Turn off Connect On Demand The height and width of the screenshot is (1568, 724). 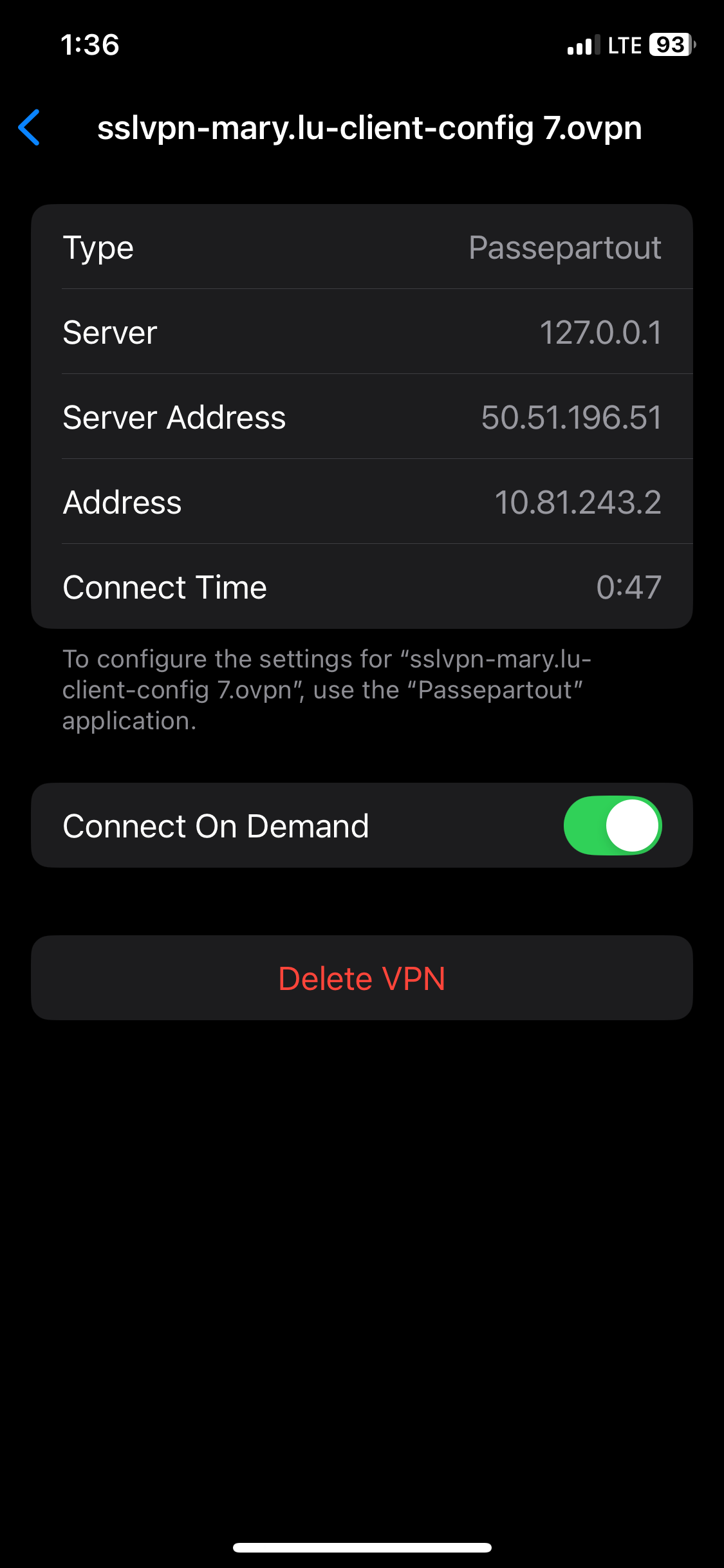[612, 825]
